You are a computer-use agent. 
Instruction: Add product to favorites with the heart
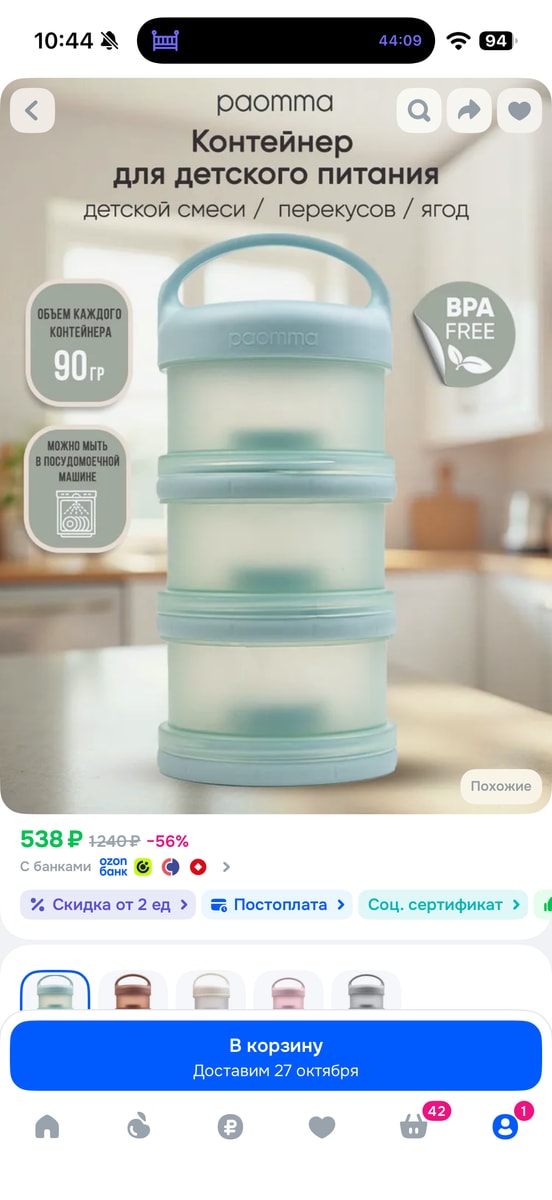[519, 110]
